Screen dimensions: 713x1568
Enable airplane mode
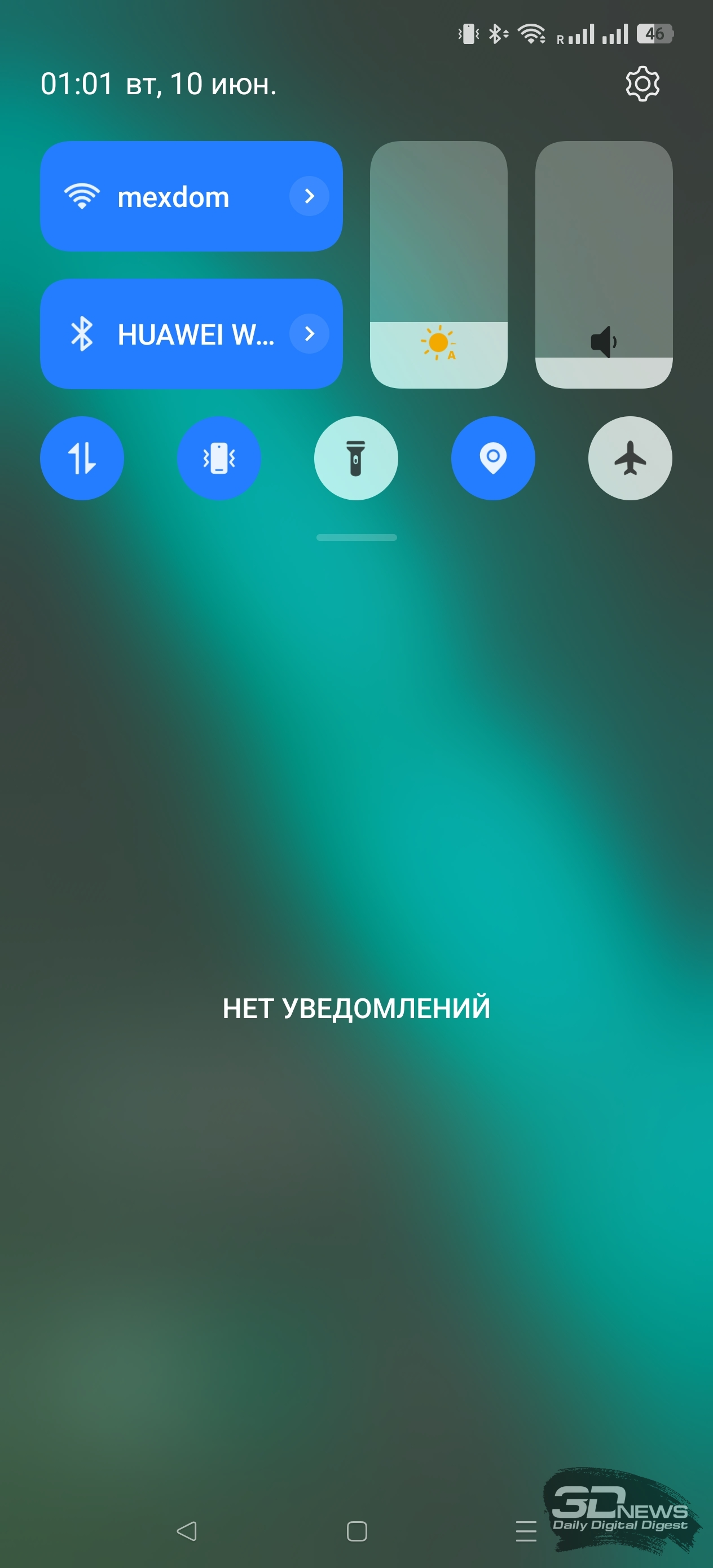coord(630,459)
